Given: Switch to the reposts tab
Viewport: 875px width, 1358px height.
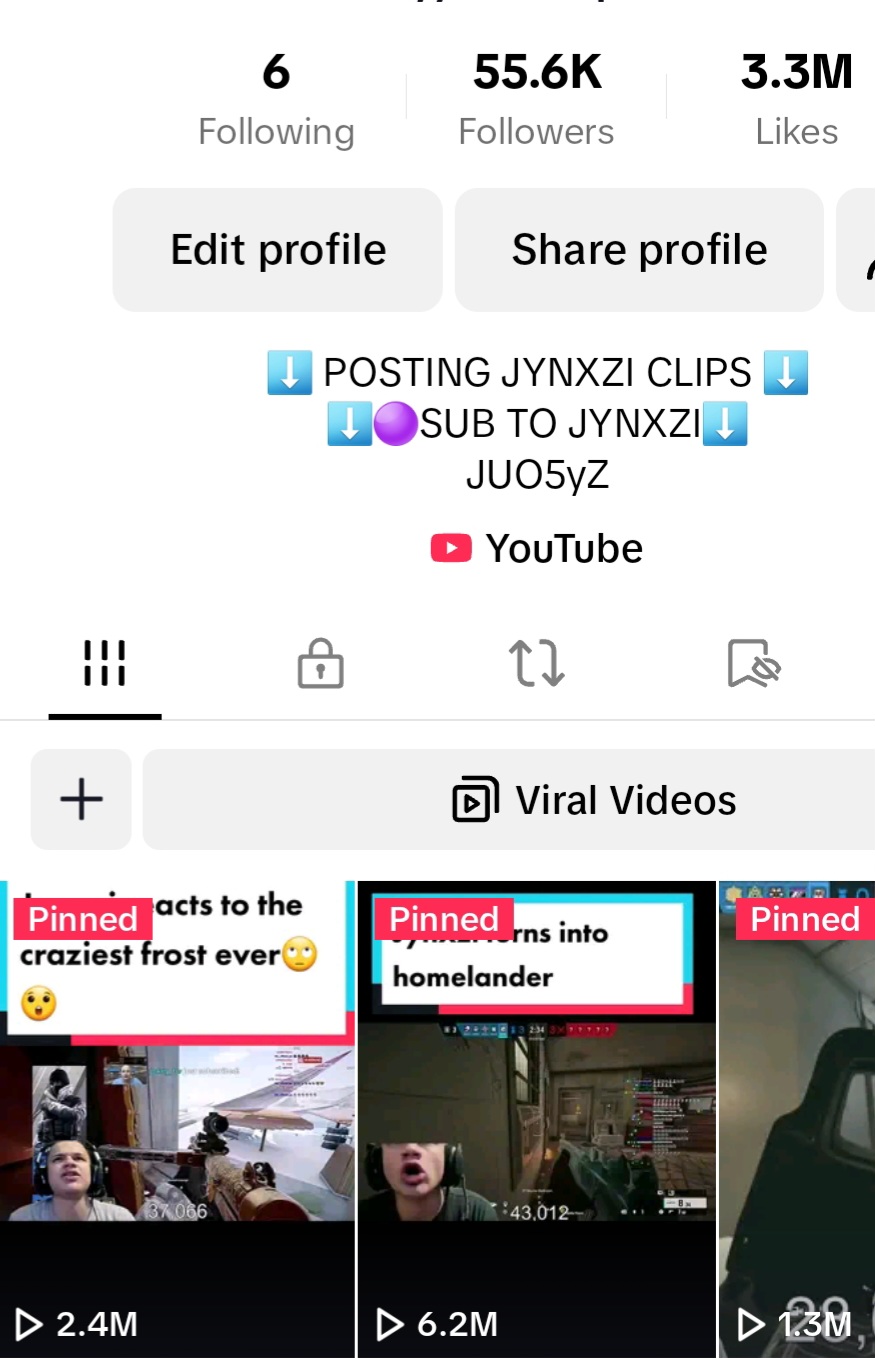Looking at the screenshot, I should click(537, 664).
